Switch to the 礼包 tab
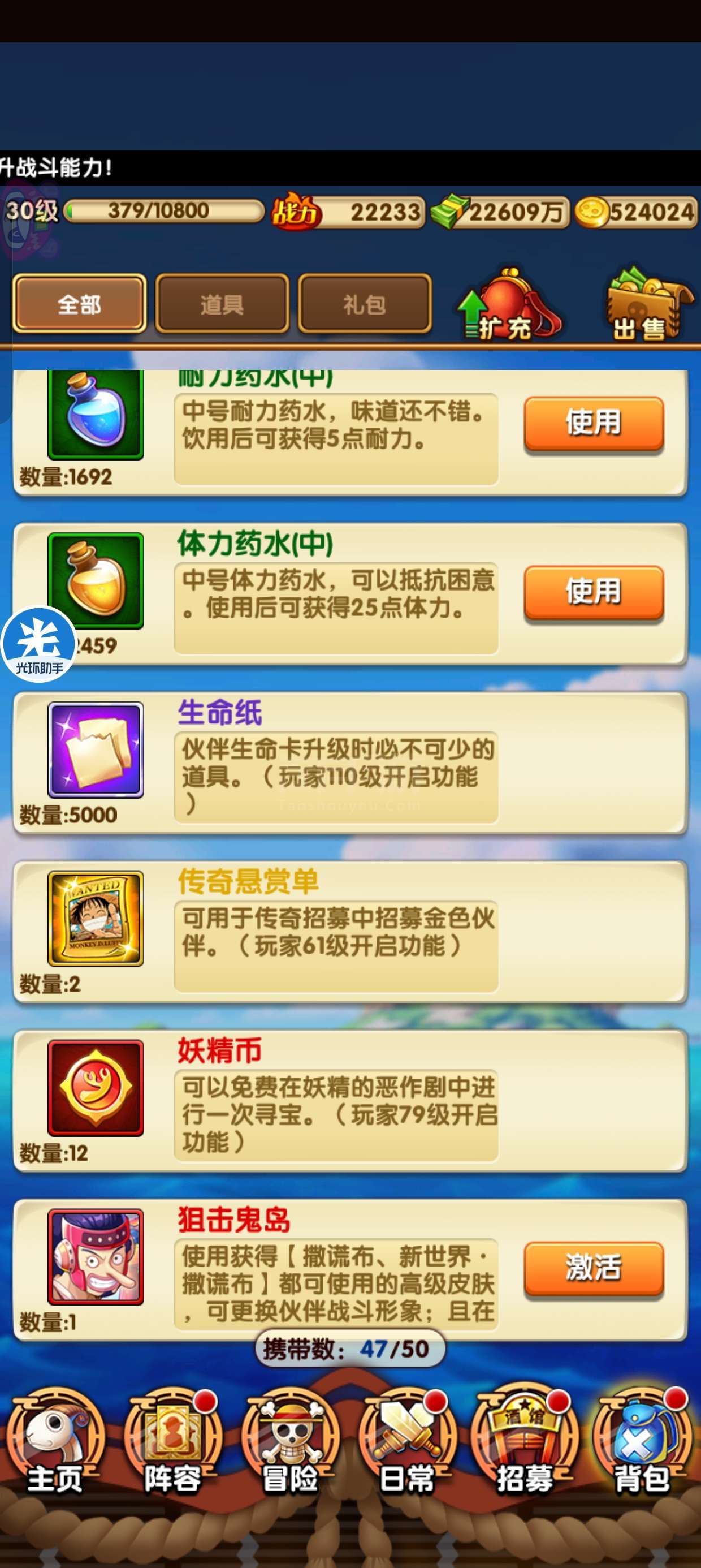The image size is (701, 1568). pyautogui.click(x=365, y=303)
